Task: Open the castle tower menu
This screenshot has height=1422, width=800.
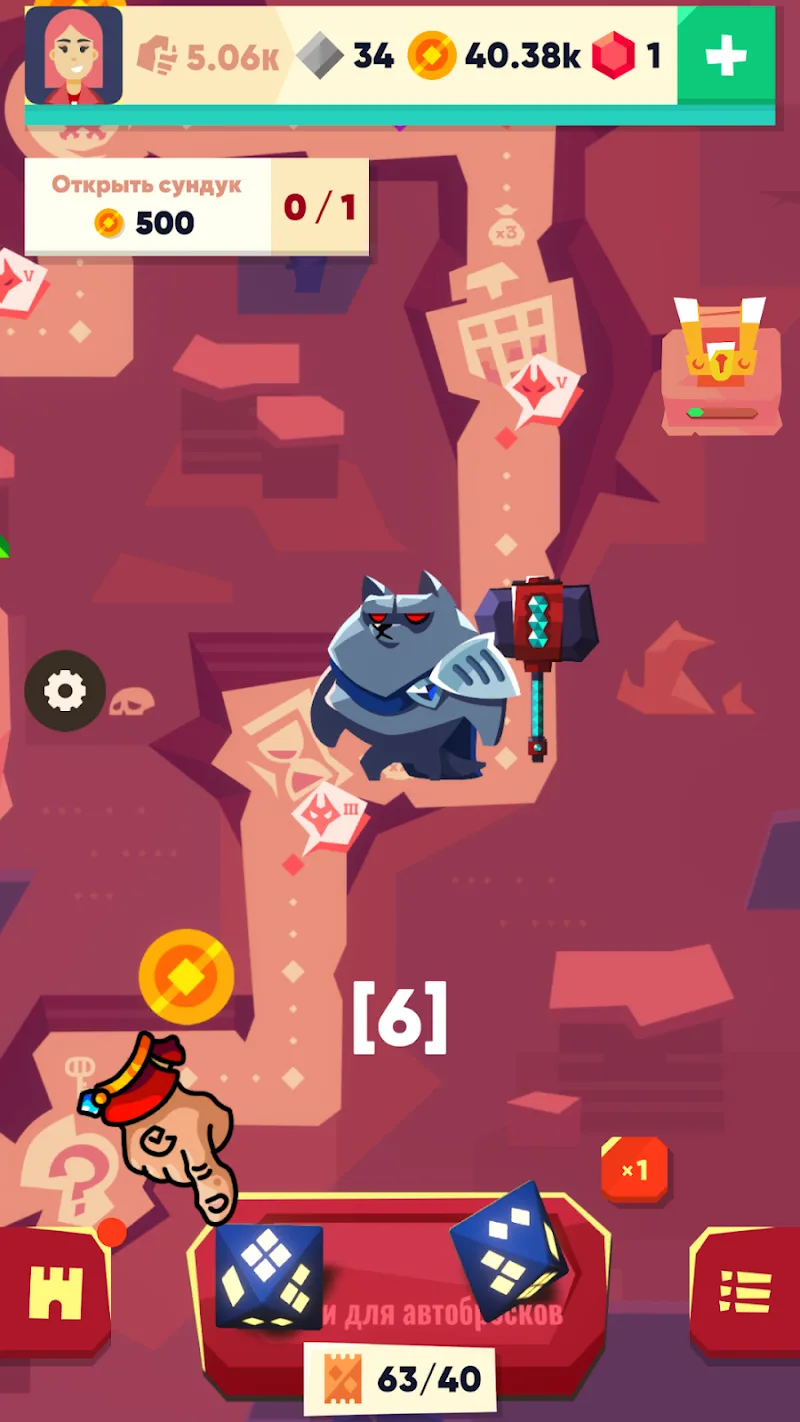Action: pyautogui.click(x=55, y=1291)
